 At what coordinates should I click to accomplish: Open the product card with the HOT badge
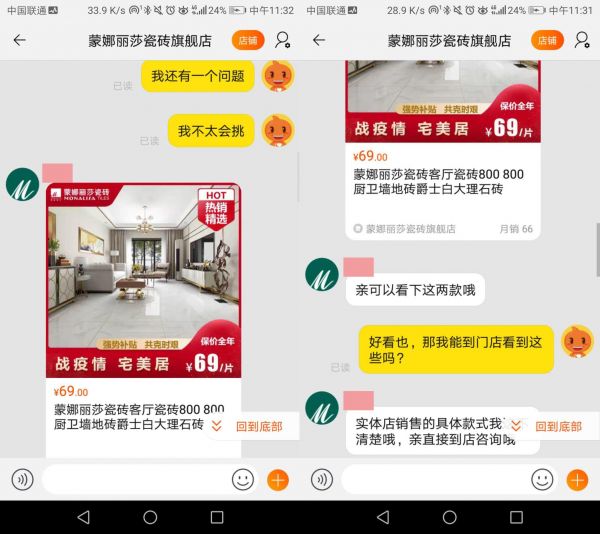pos(143,300)
